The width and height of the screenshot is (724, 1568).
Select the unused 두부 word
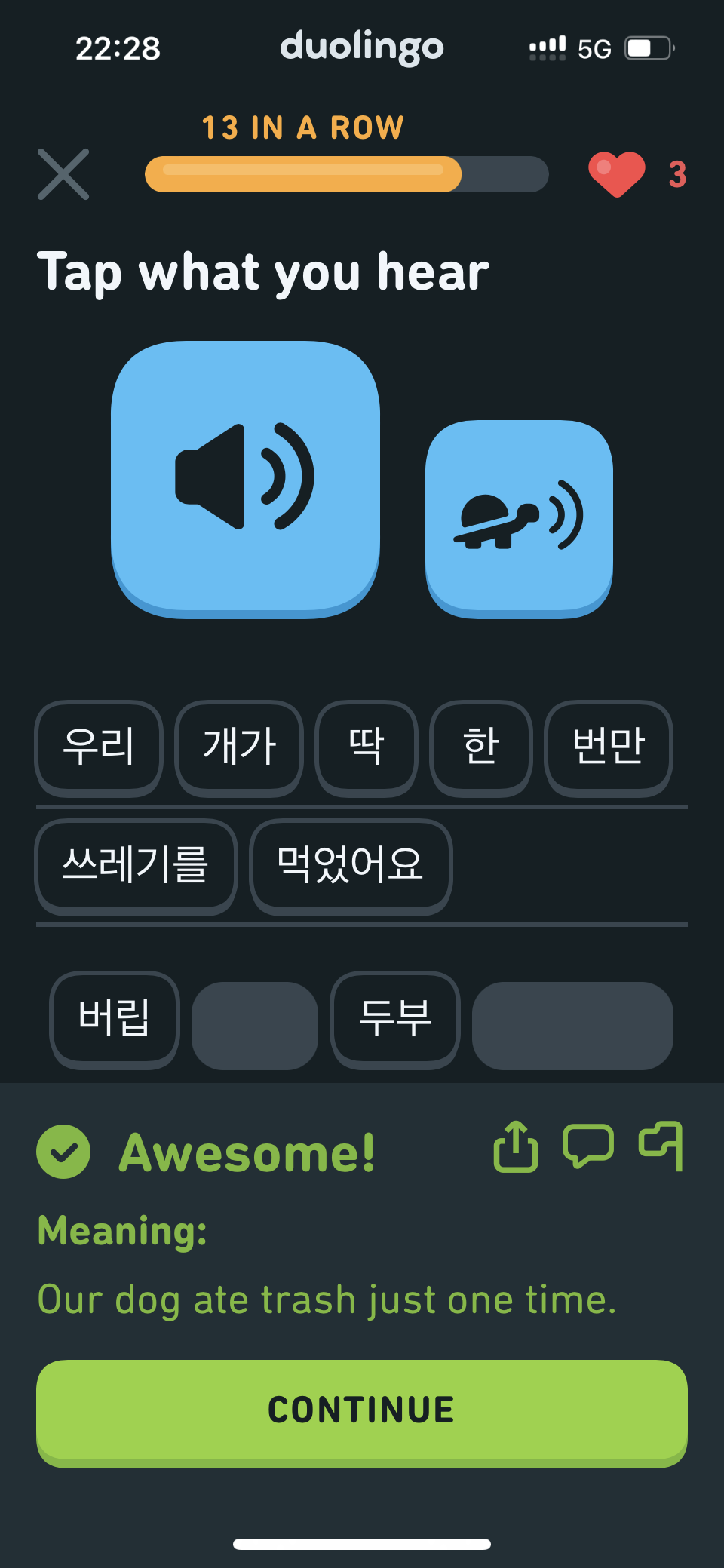(x=395, y=1018)
